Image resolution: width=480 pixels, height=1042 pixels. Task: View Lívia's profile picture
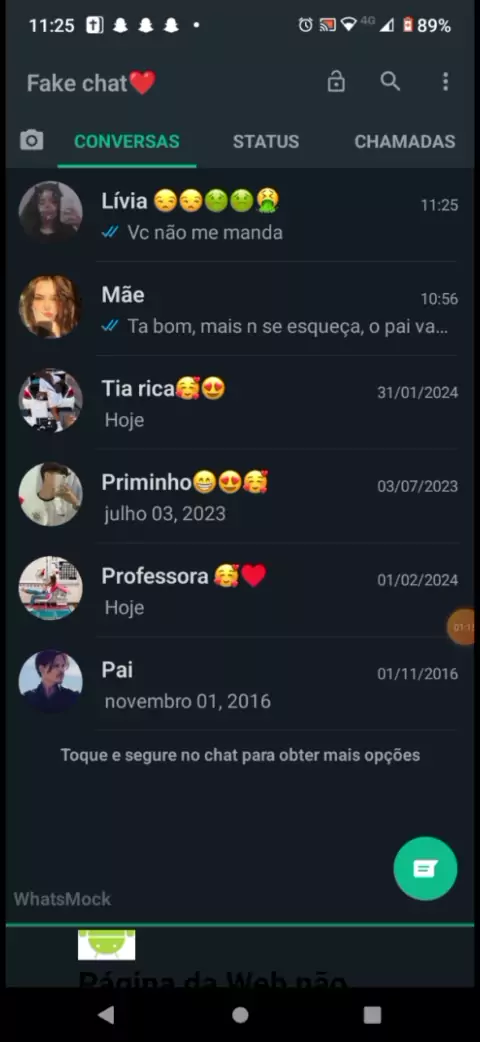tap(51, 213)
